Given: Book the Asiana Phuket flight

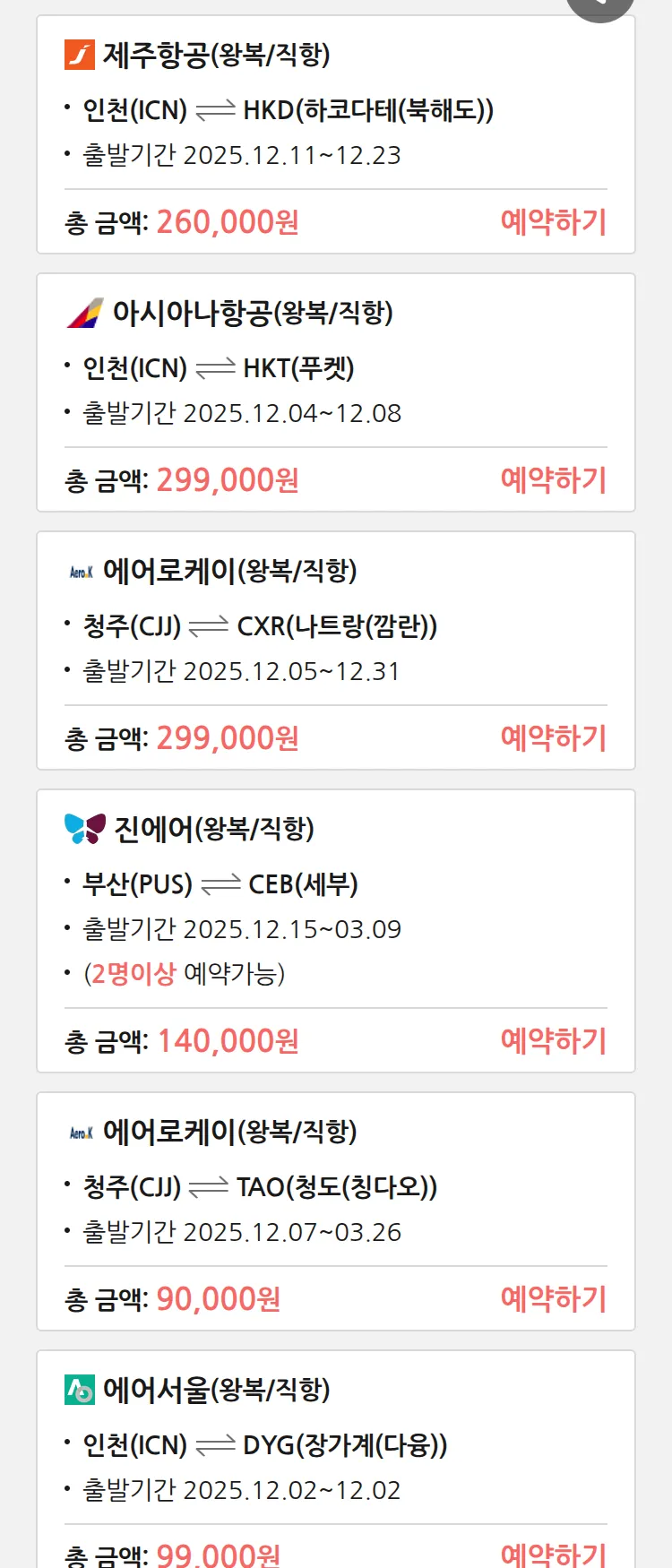Looking at the screenshot, I should pos(554,480).
